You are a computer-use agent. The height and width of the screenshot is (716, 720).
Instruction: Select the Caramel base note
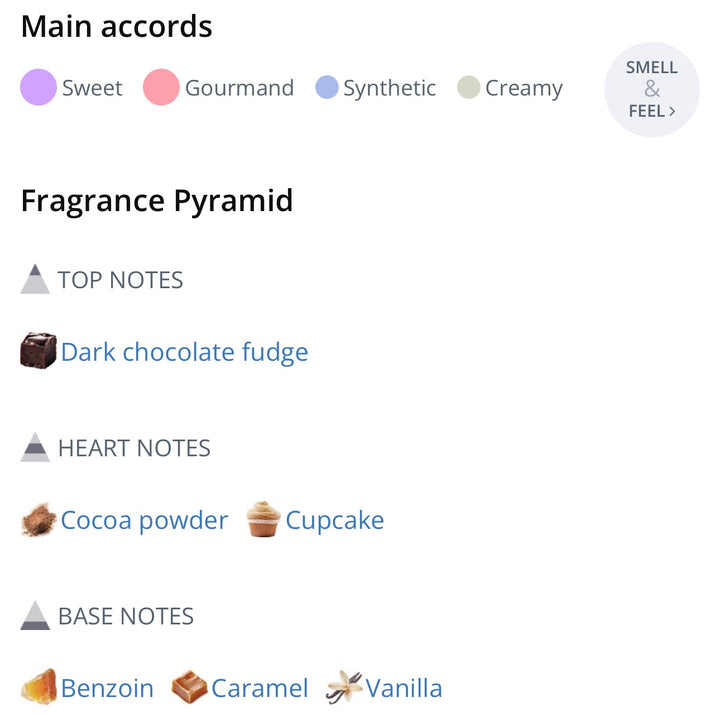pos(259,688)
